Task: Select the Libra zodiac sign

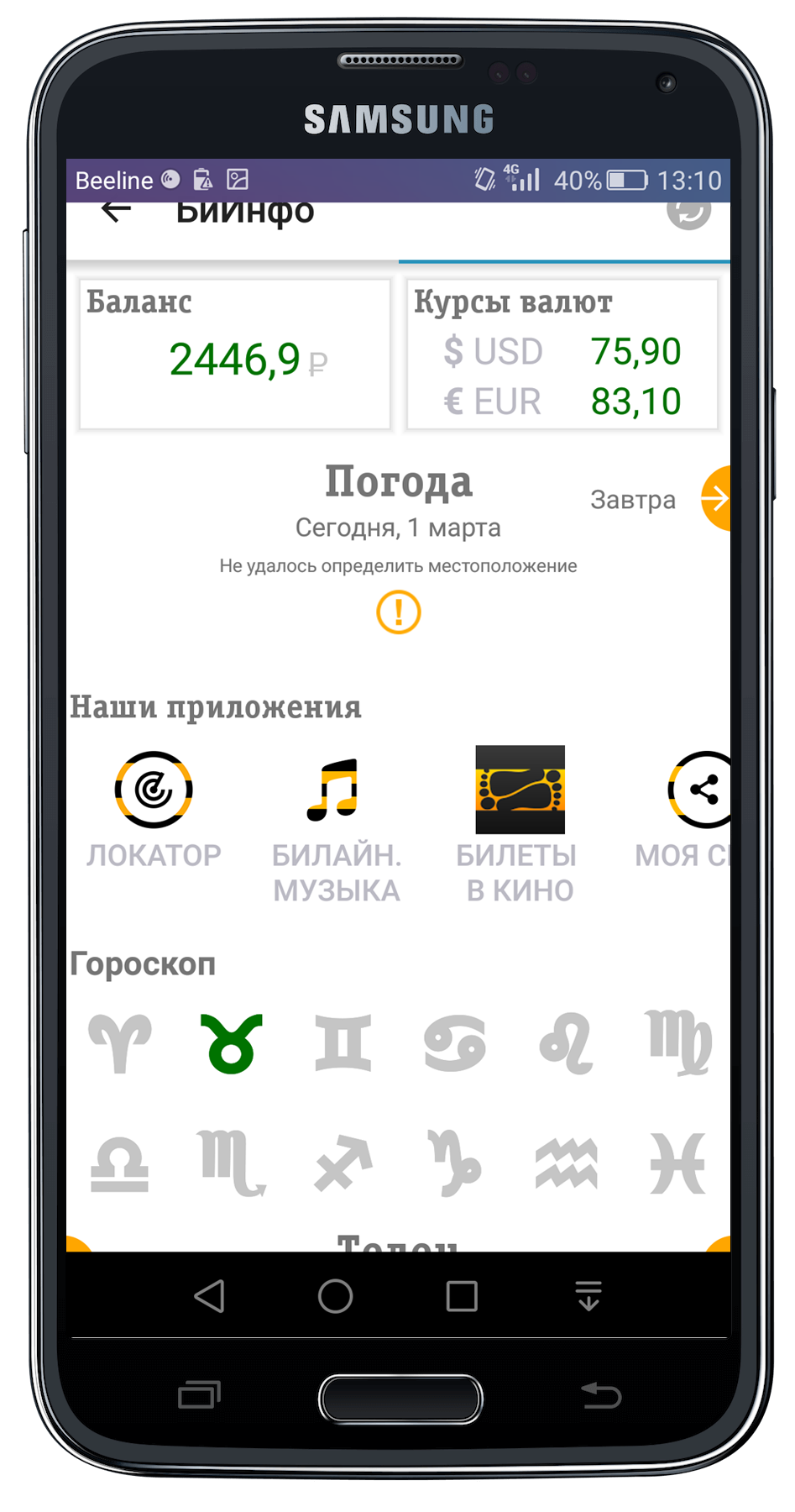Action: (x=120, y=1164)
